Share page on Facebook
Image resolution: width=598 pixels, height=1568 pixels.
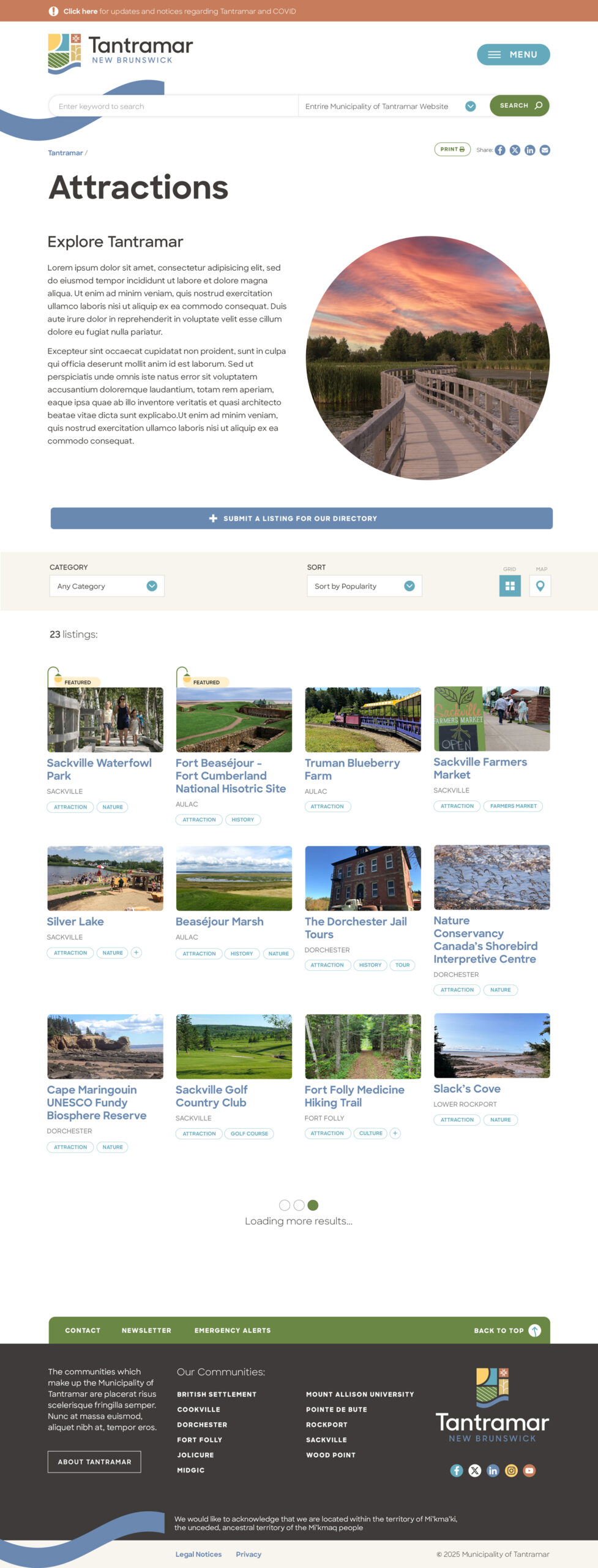500,150
